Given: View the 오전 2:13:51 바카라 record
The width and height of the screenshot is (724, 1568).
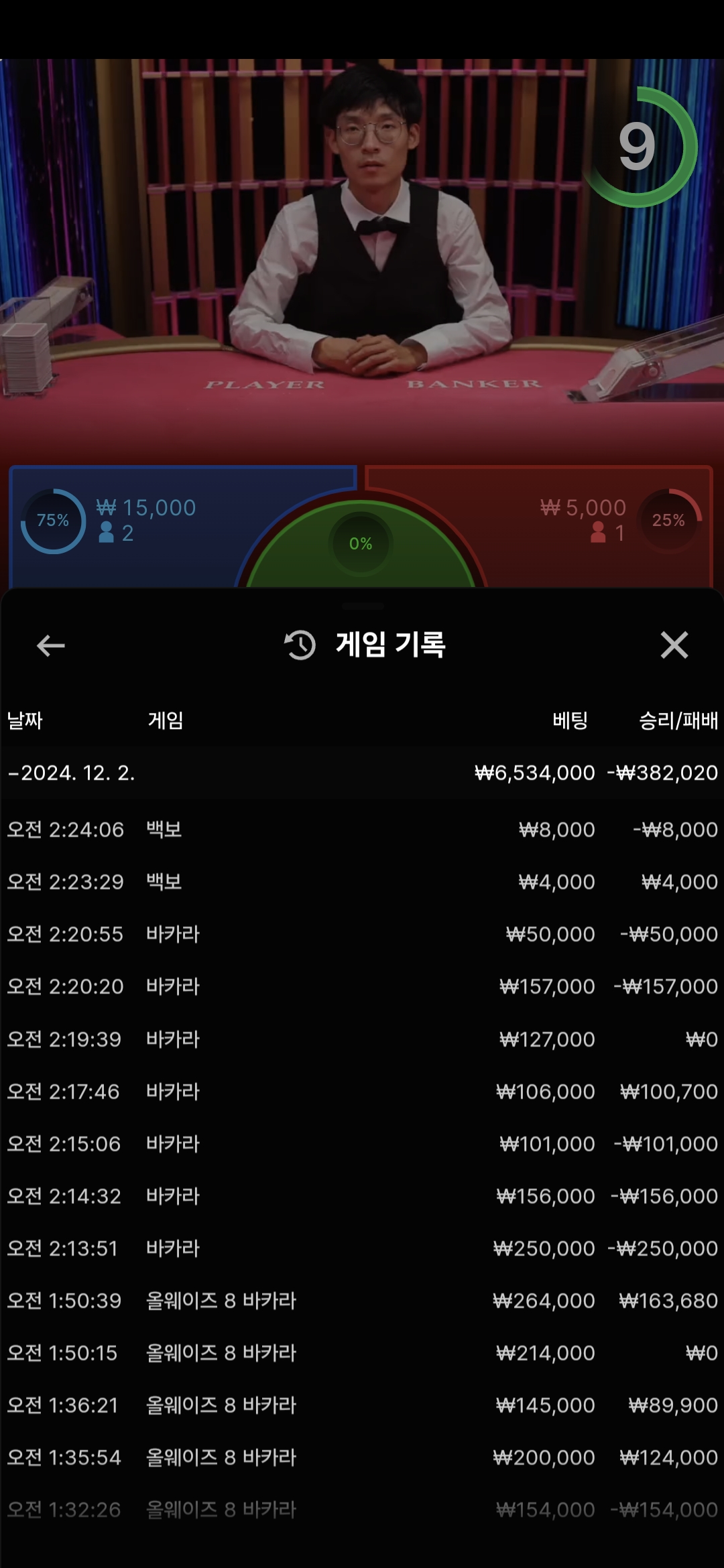Looking at the screenshot, I should tap(362, 1248).
